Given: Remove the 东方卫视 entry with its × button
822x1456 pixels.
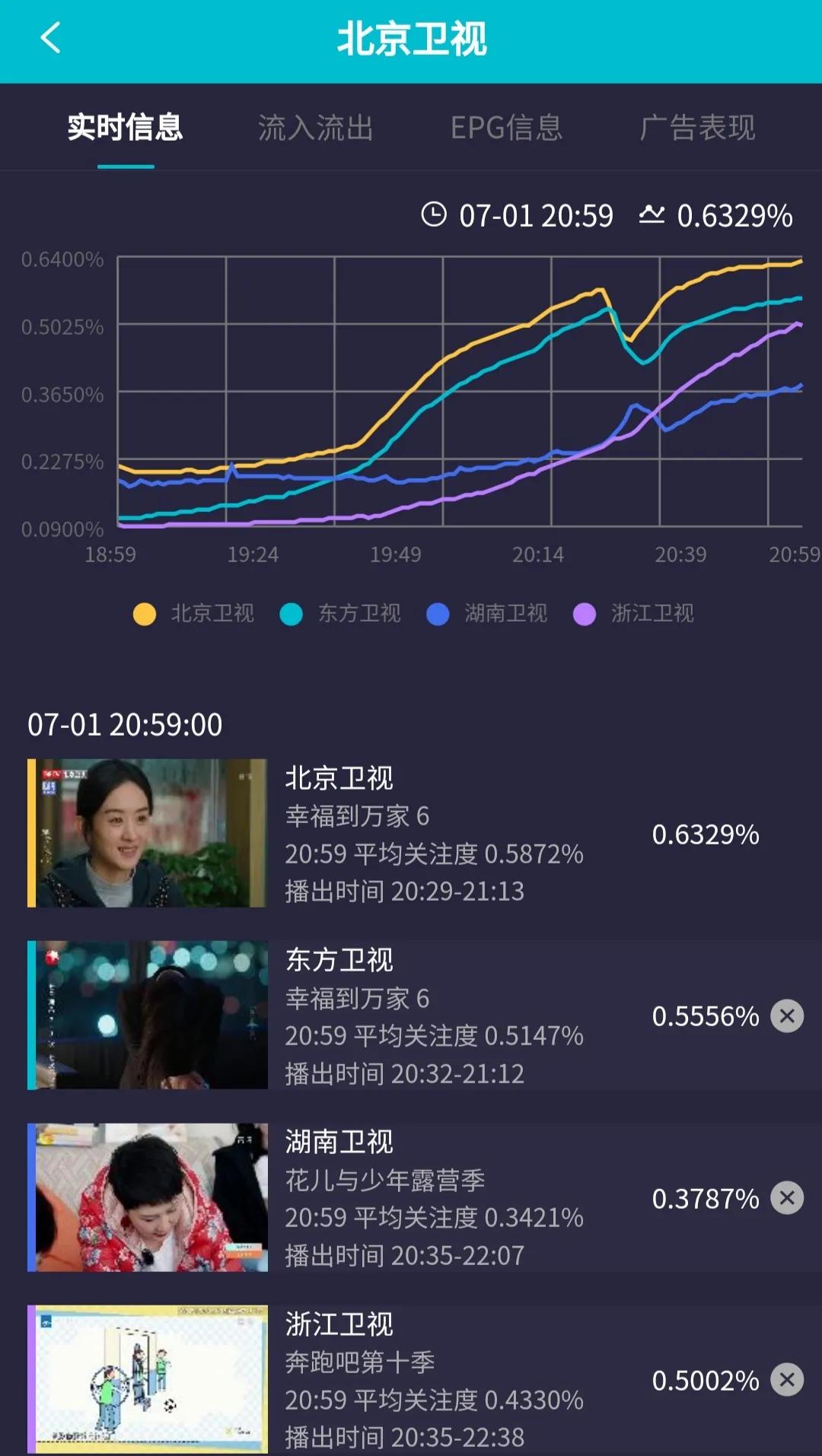Looking at the screenshot, I should pos(785,1015).
